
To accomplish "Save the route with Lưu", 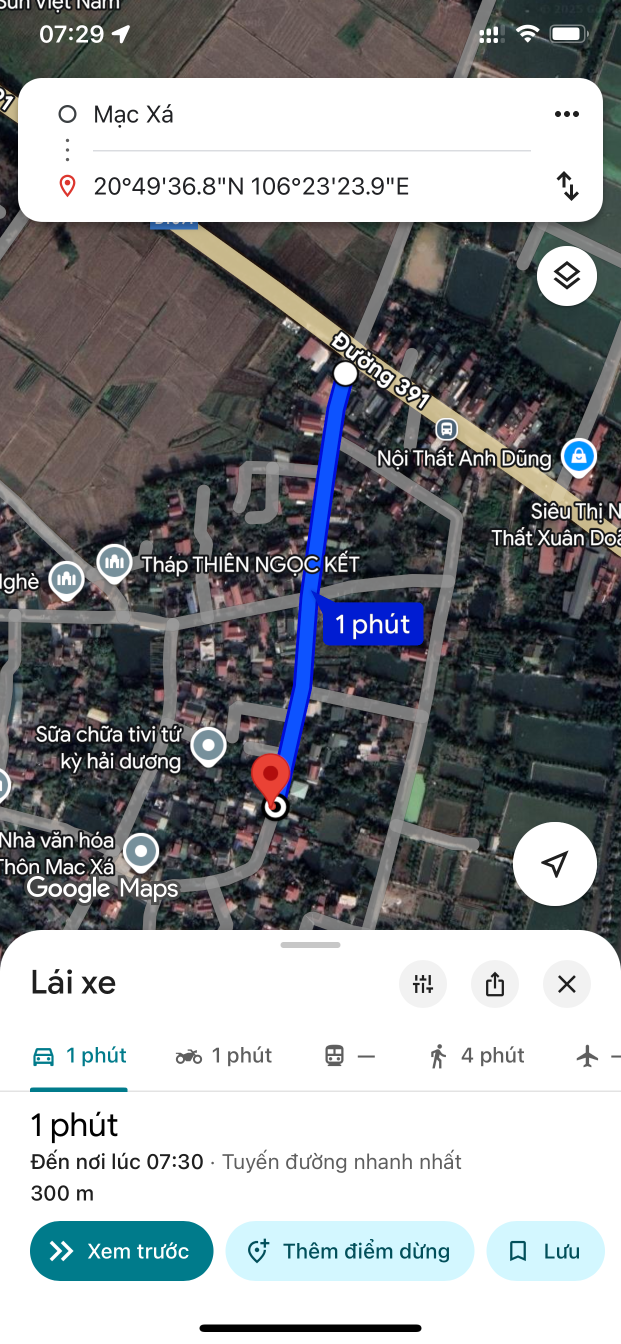I will [x=545, y=1251].
